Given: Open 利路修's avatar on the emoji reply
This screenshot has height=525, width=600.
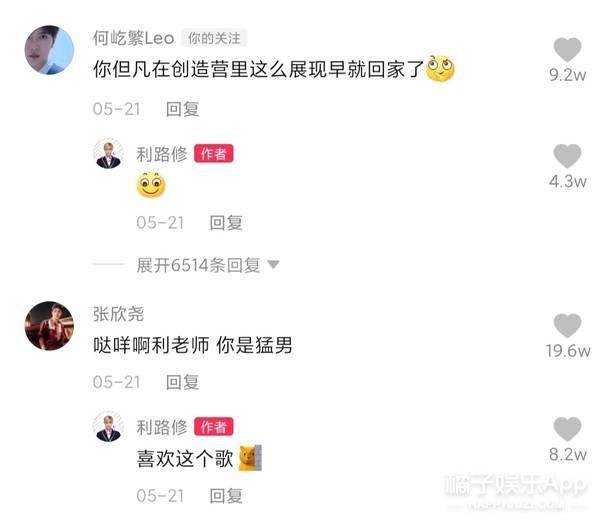Looking at the screenshot, I should 108,154.
